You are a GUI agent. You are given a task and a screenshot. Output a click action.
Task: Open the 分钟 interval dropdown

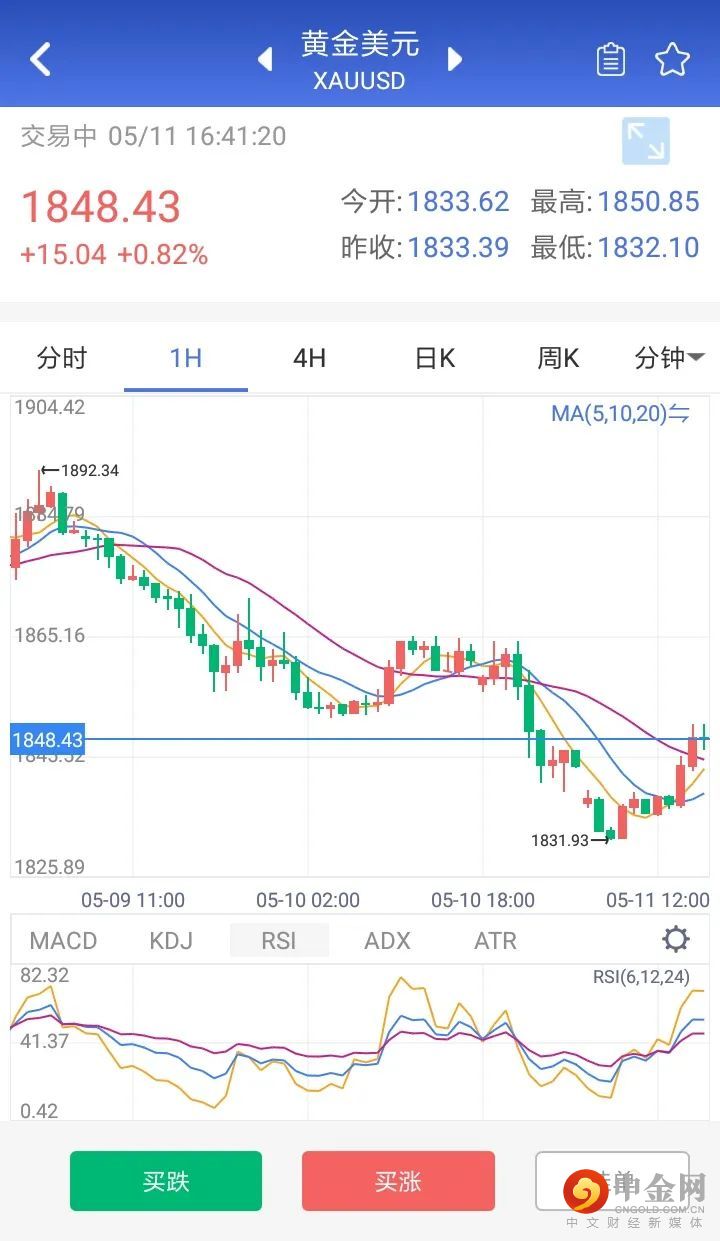(x=669, y=358)
